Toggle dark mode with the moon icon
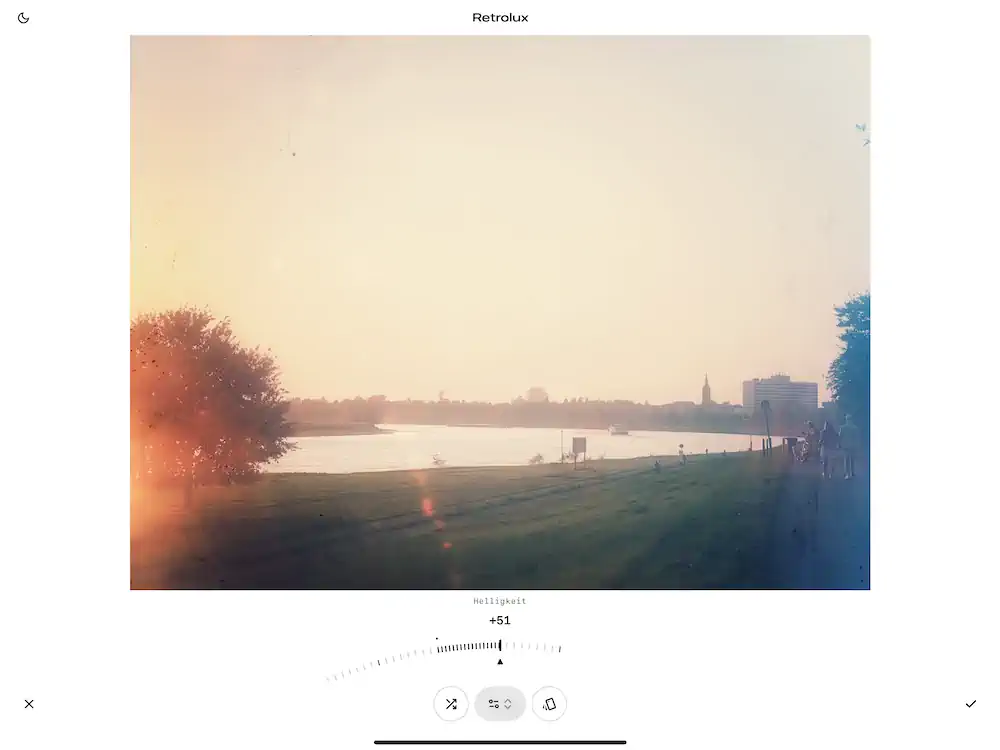This screenshot has height=750, width=1000. (24, 18)
